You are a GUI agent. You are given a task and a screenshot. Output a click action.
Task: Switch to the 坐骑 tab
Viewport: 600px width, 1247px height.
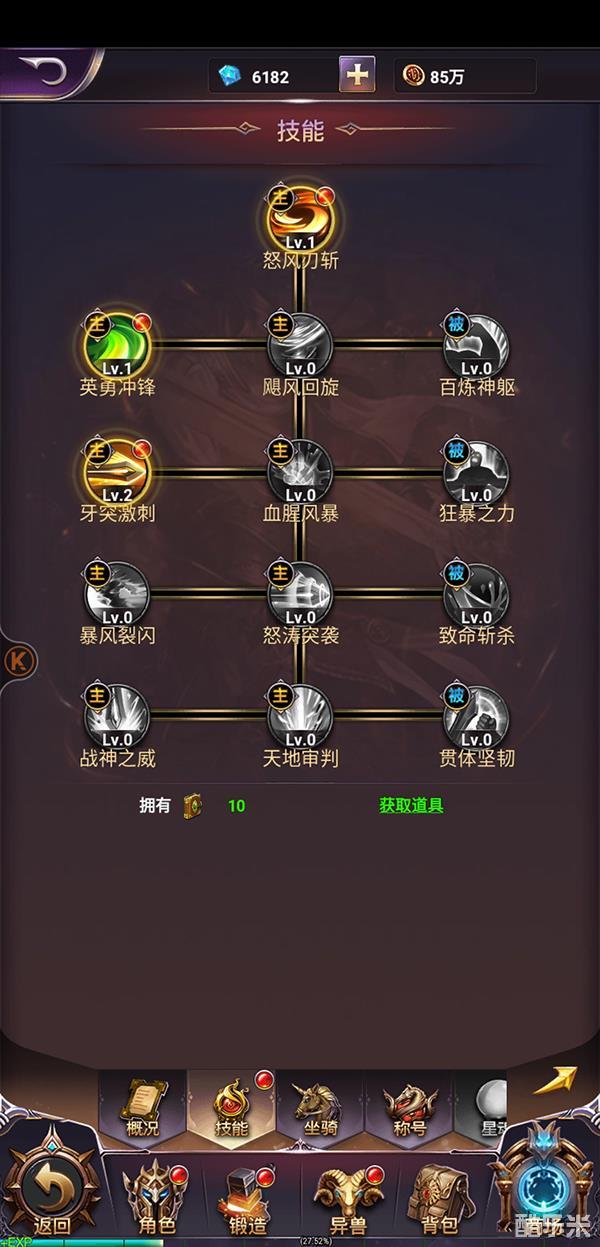[320, 1109]
